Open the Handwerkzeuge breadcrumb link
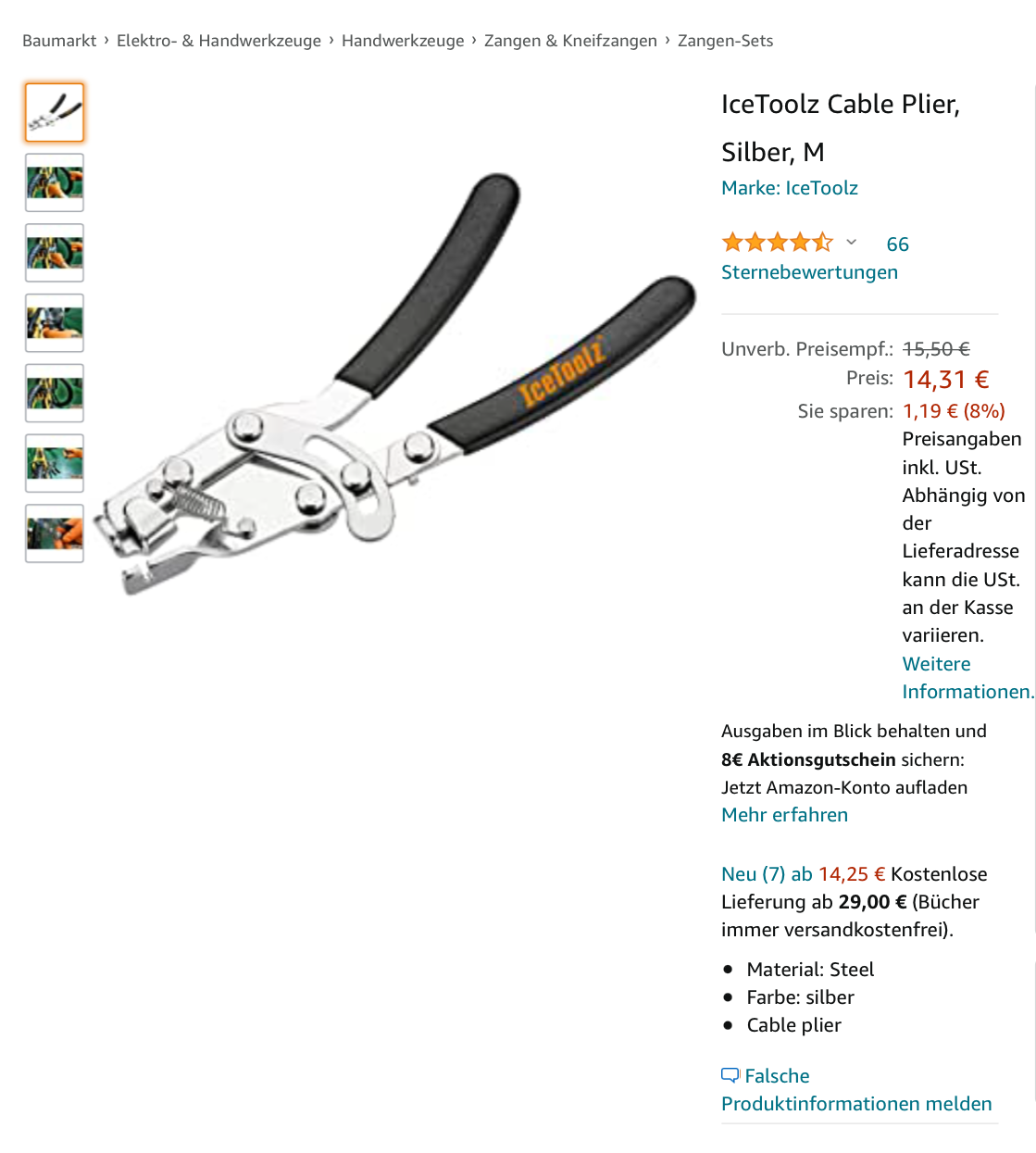Image resolution: width=1036 pixels, height=1153 pixels. tap(403, 41)
